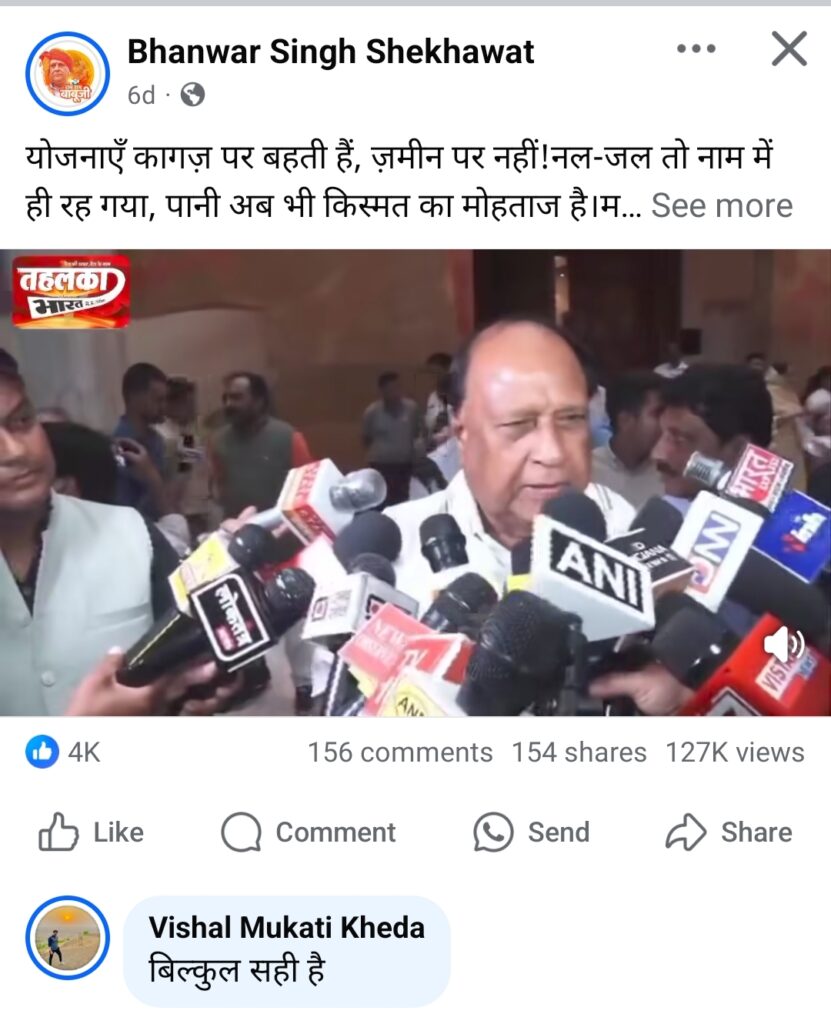Open Vishal Mukati Kheda's profile picture
The height and width of the screenshot is (1024, 831).
(67, 937)
